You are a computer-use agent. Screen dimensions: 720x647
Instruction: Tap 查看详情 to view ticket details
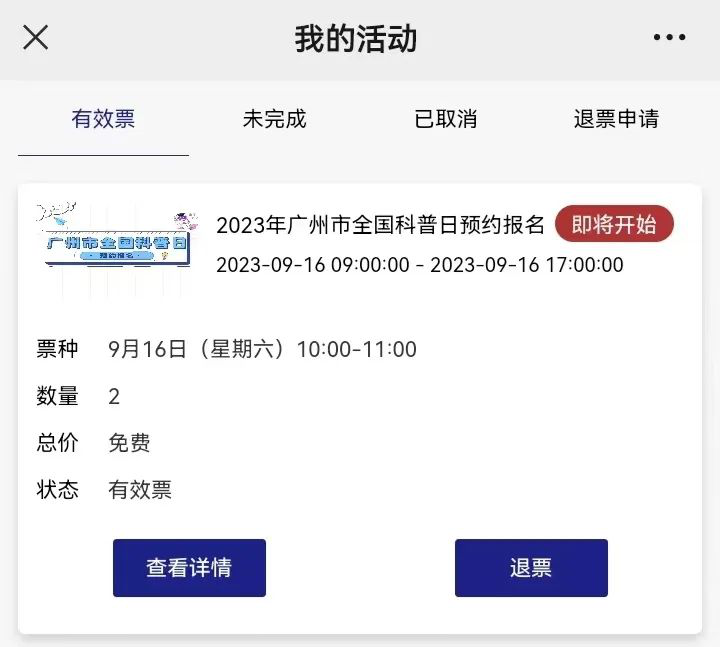(x=189, y=568)
